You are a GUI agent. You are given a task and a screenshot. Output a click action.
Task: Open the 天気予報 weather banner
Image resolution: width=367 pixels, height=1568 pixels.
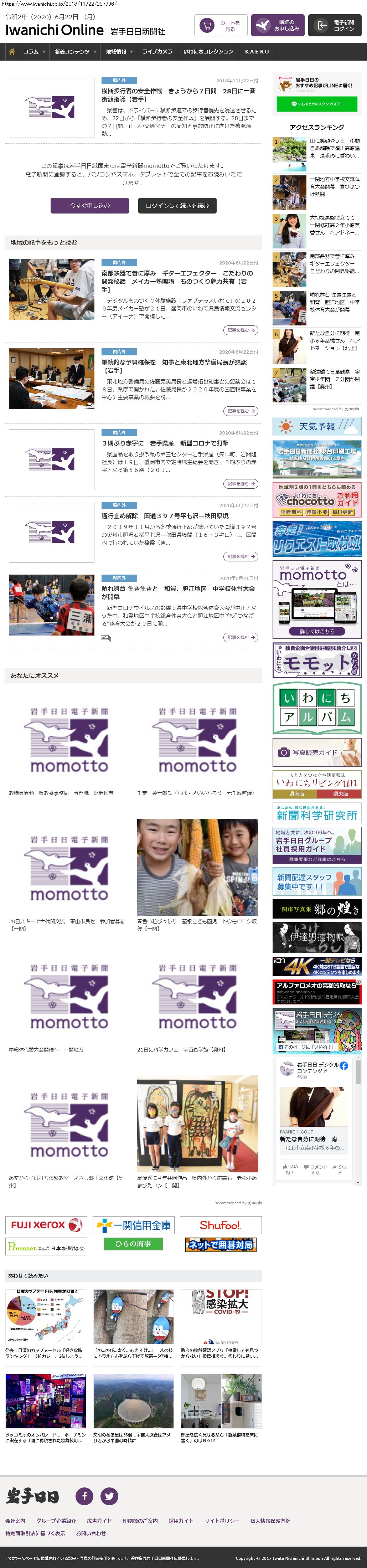pos(316,427)
